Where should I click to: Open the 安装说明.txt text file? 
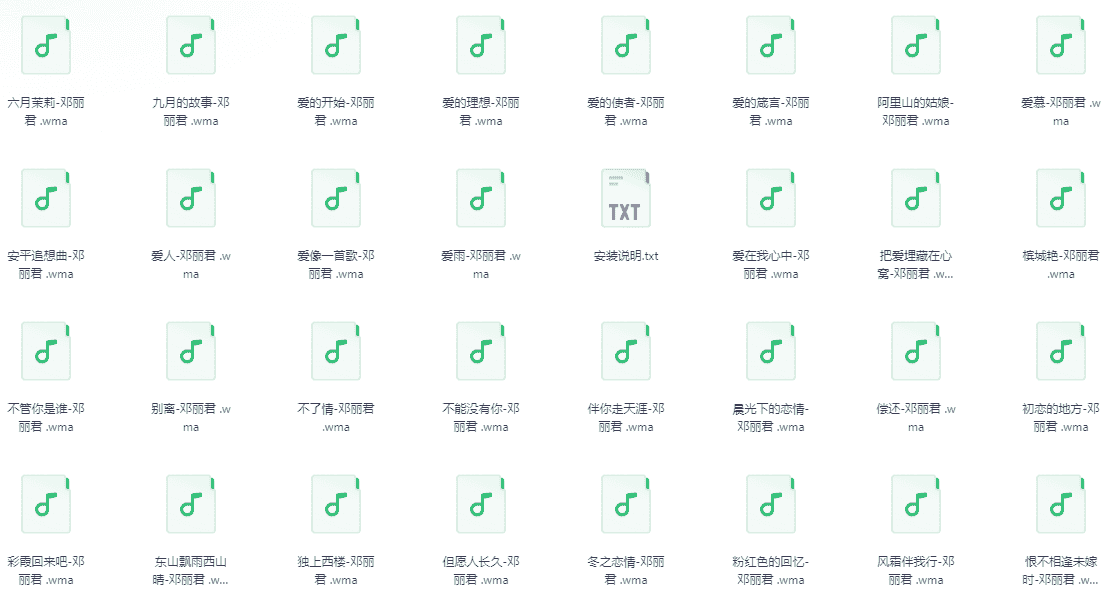click(x=626, y=199)
